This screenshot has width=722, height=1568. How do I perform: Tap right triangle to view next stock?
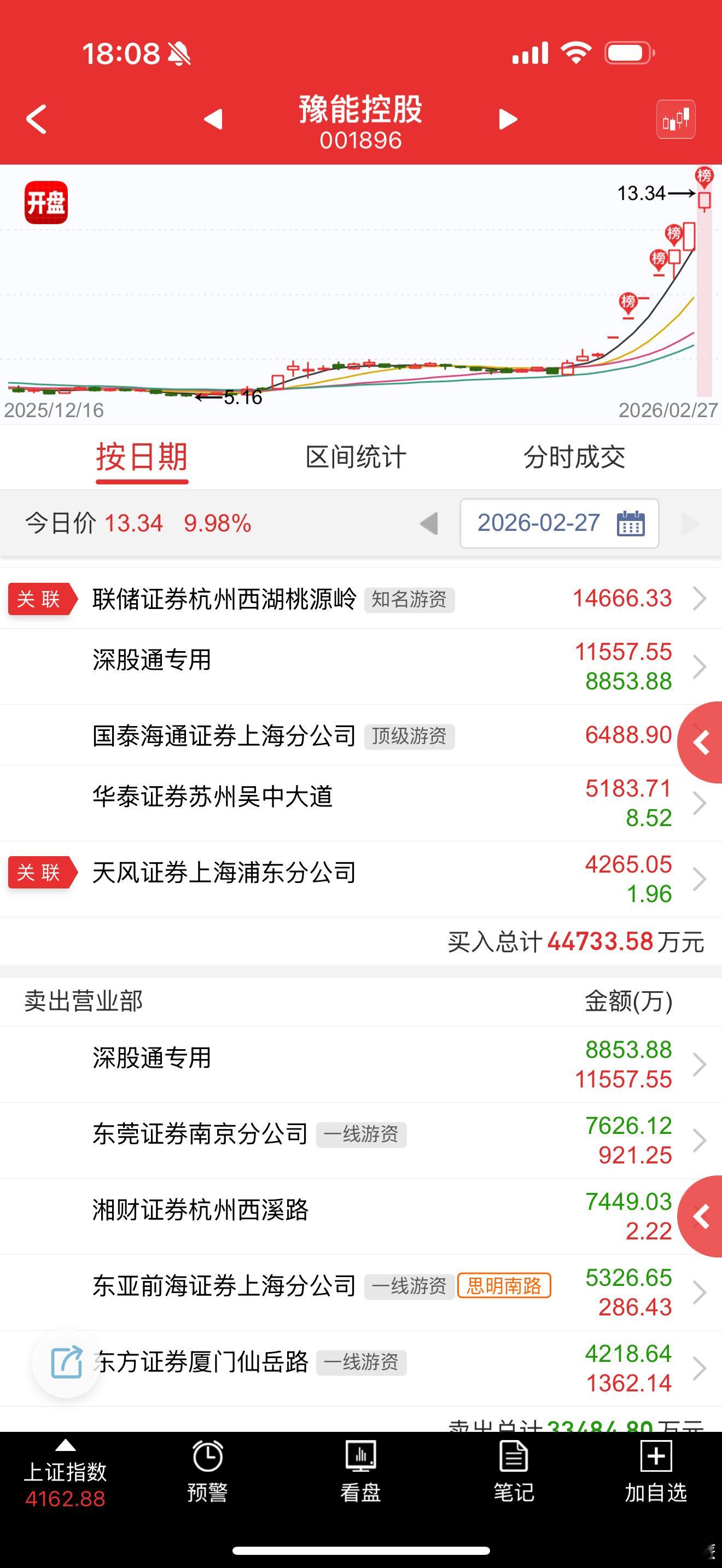[507, 119]
